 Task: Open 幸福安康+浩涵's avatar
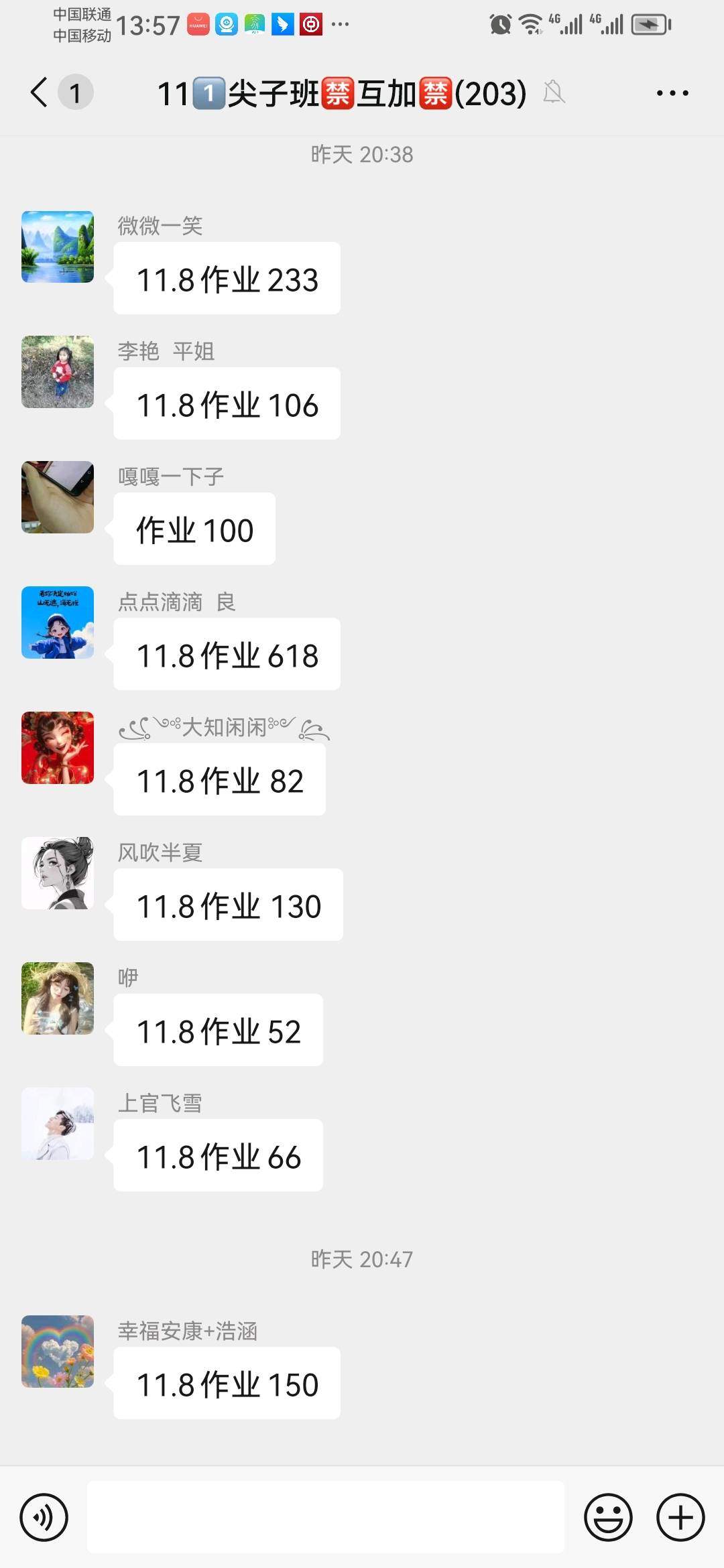click(58, 1352)
